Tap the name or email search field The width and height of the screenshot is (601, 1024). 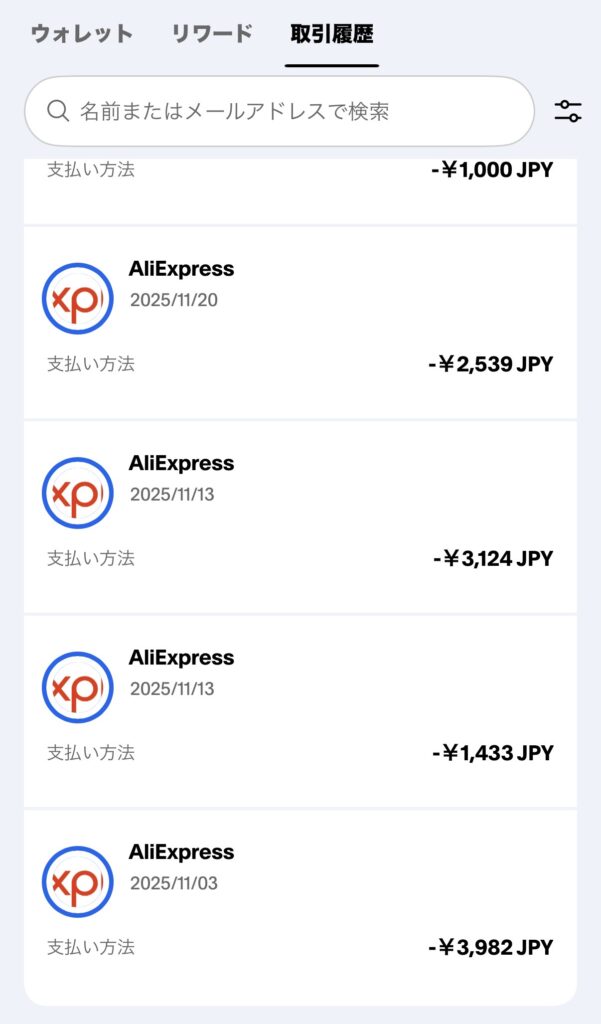coord(279,111)
